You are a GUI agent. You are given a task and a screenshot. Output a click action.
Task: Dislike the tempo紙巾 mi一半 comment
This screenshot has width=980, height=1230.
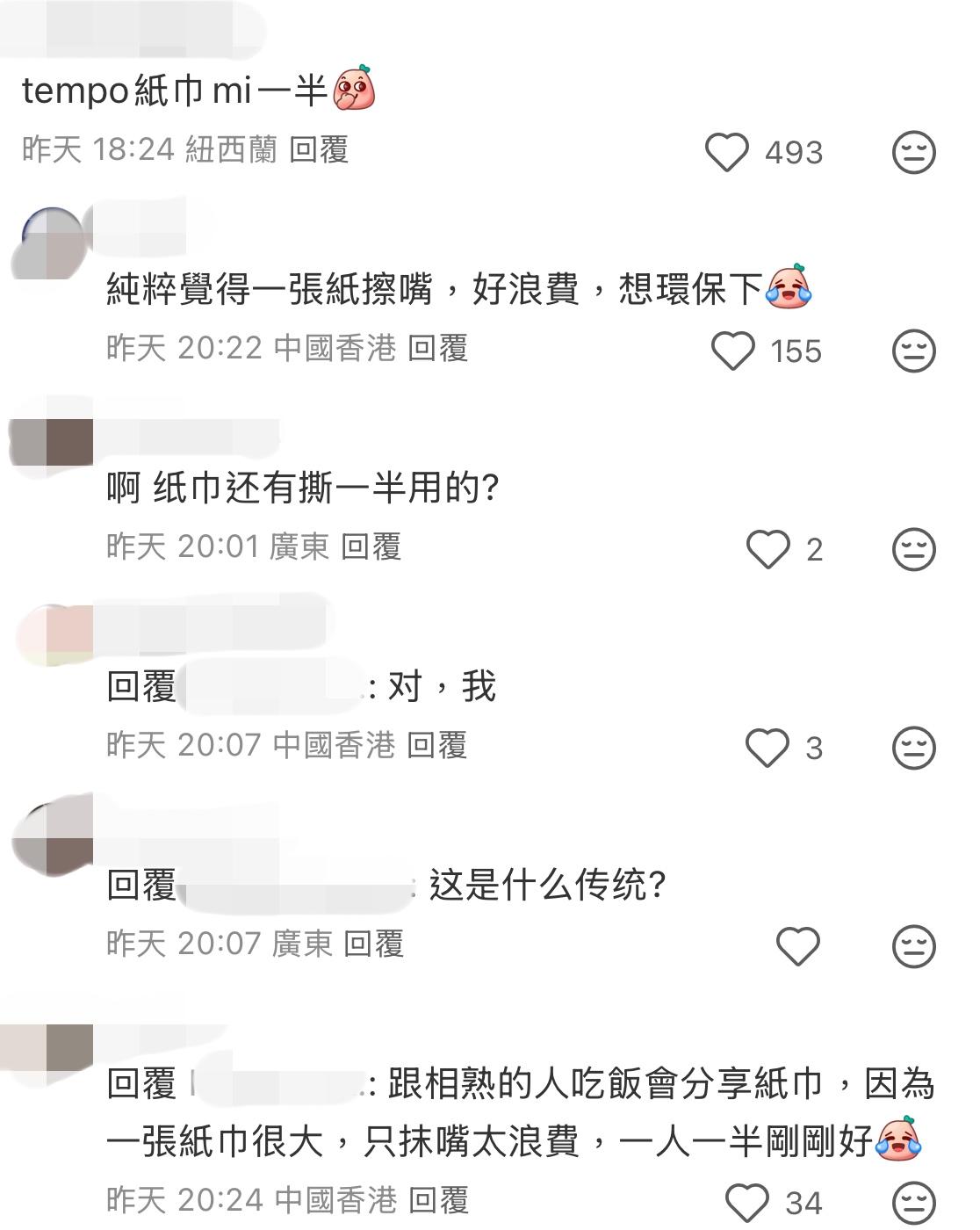[x=913, y=153]
